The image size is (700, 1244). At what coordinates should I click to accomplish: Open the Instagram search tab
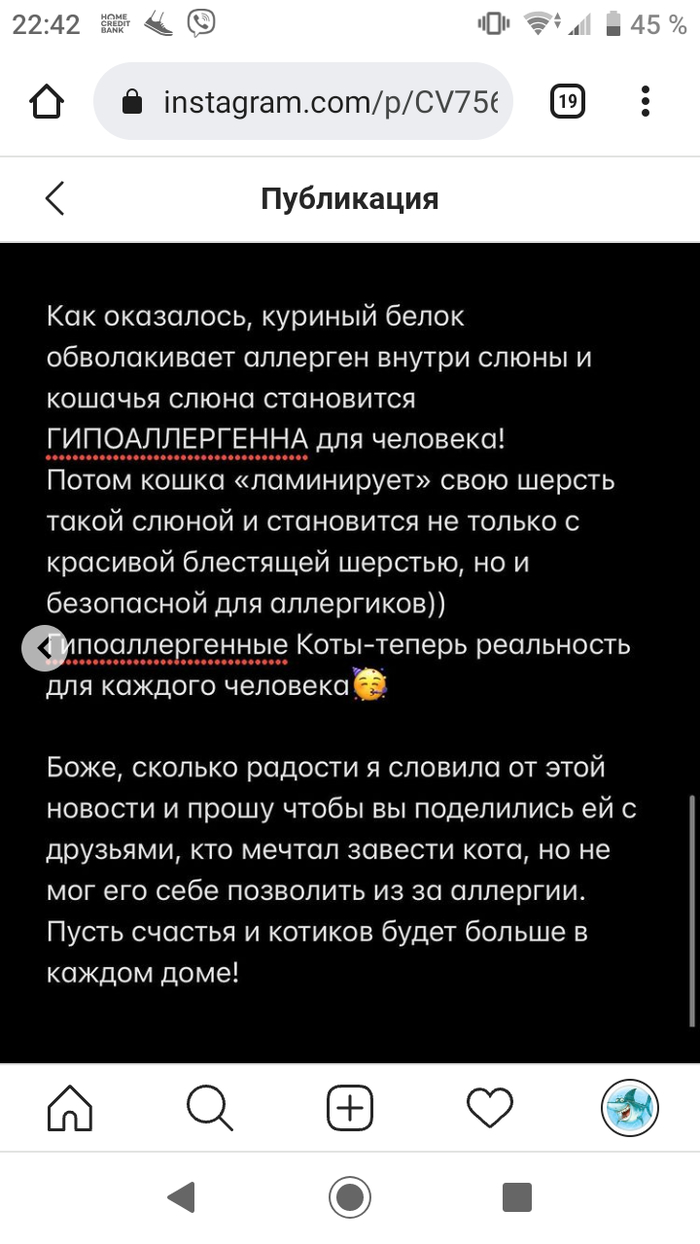210,1108
